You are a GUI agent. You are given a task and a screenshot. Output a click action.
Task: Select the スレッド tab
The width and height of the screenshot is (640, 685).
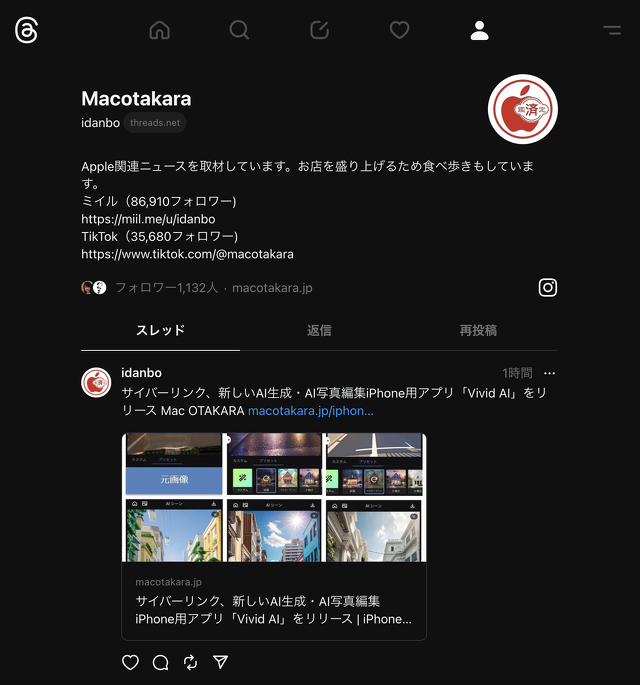point(160,330)
